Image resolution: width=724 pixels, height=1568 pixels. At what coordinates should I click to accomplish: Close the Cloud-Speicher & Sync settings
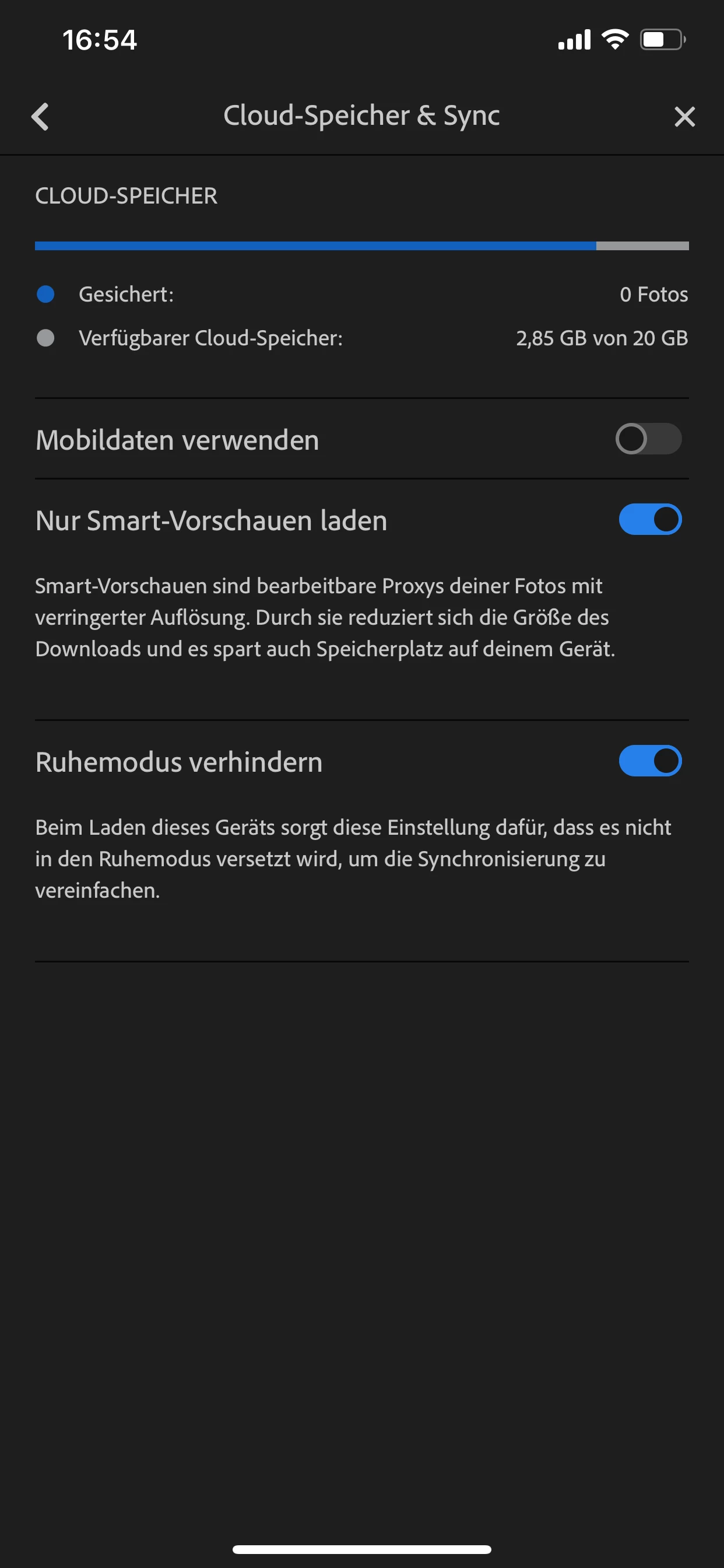[x=684, y=116]
